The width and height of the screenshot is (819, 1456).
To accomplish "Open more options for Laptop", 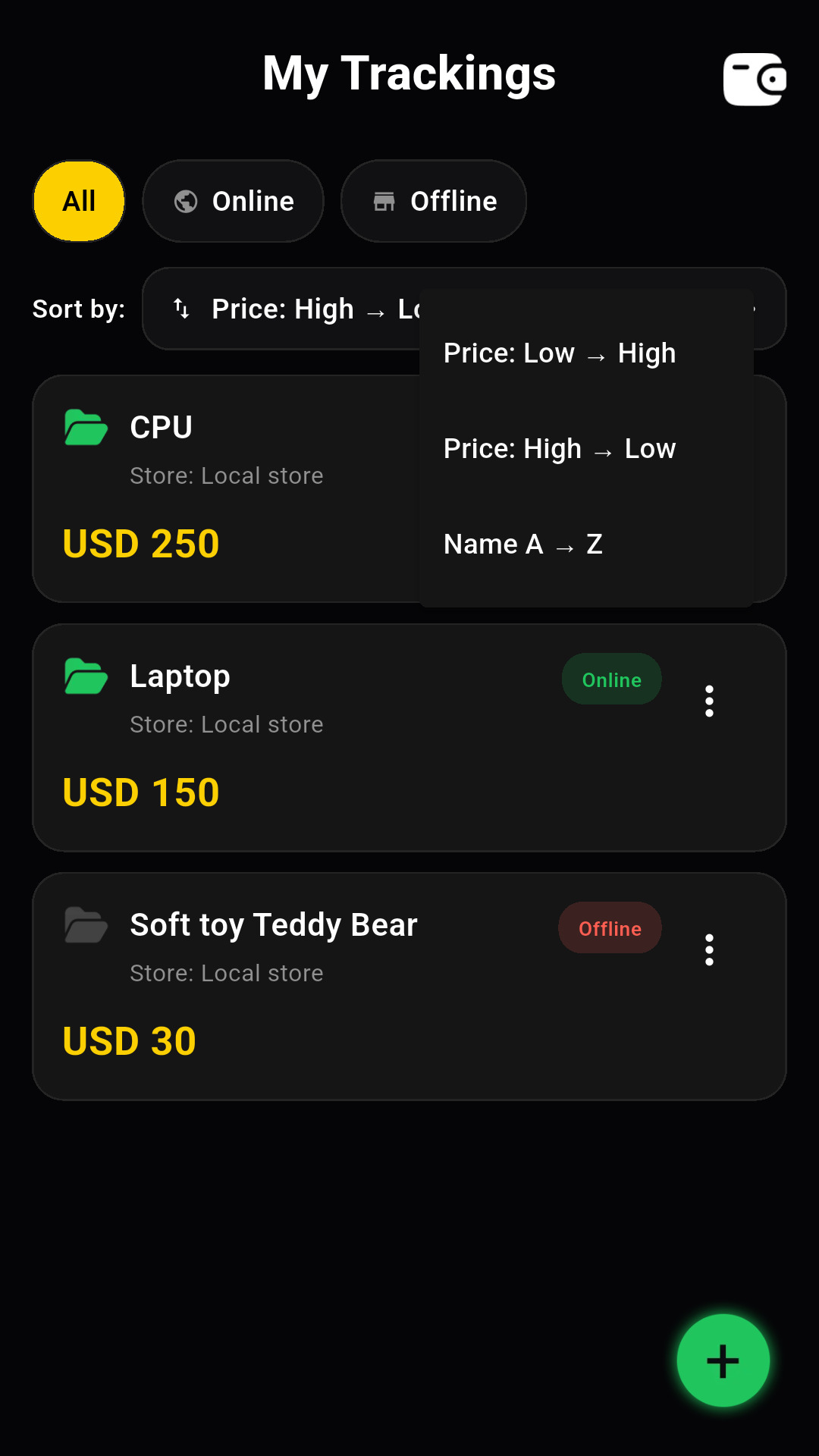I will coord(709,701).
